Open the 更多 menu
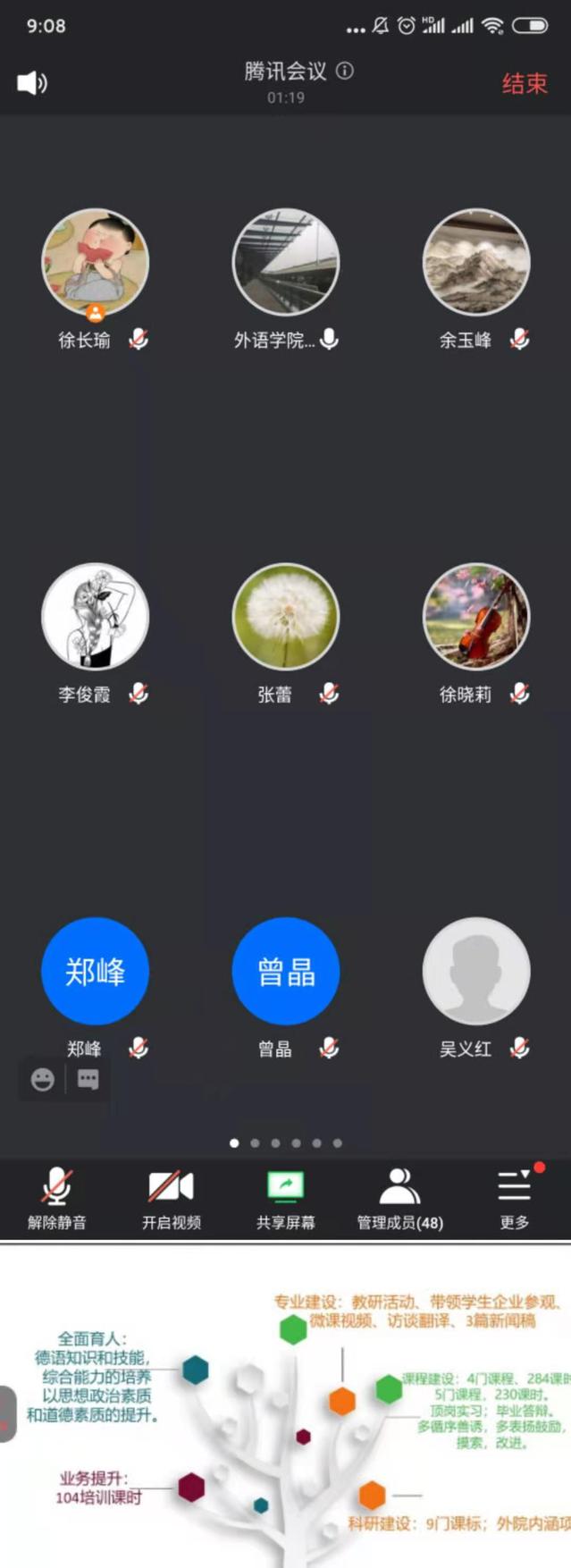Viewport: 571px width, 1568px height. pos(514,1198)
